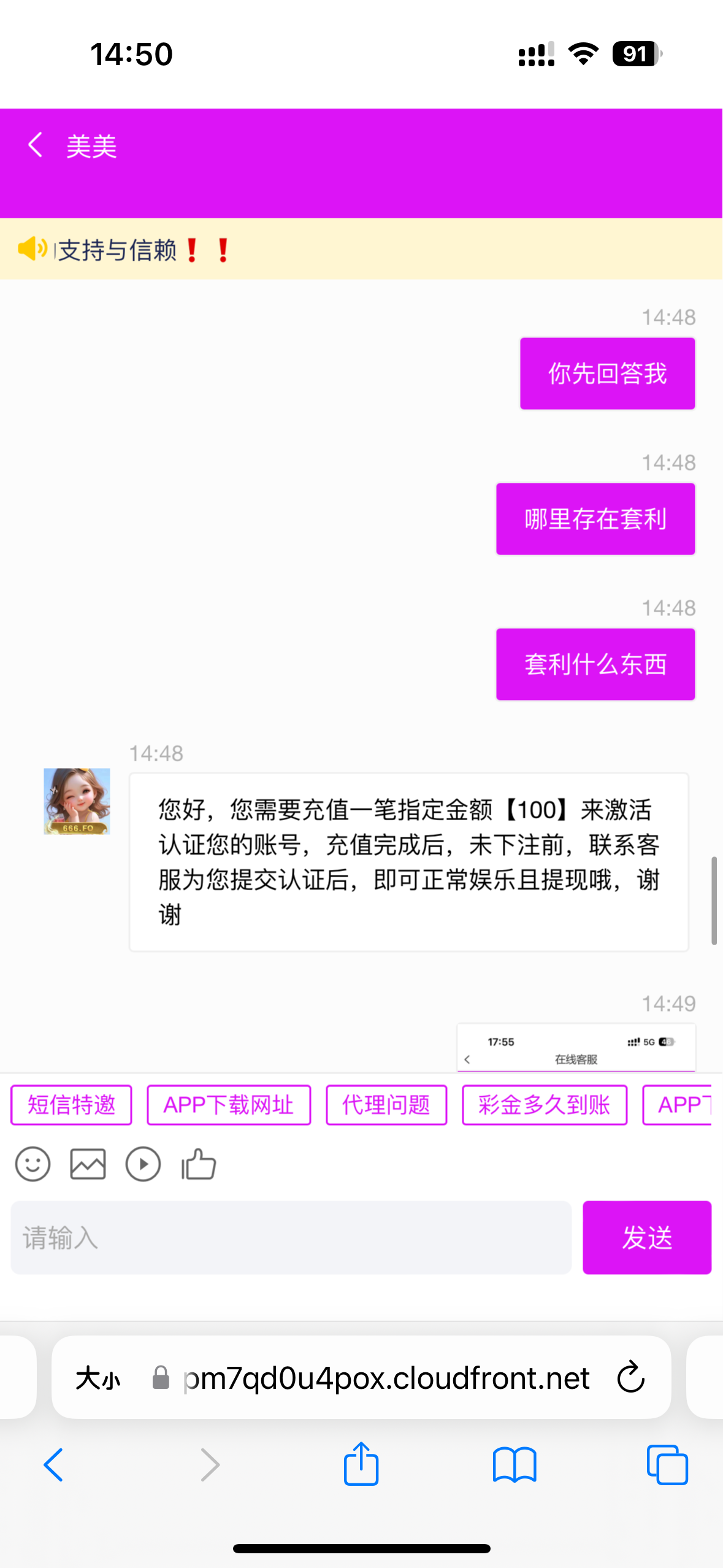Open the 大小 page settings menu

click(98, 1378)
